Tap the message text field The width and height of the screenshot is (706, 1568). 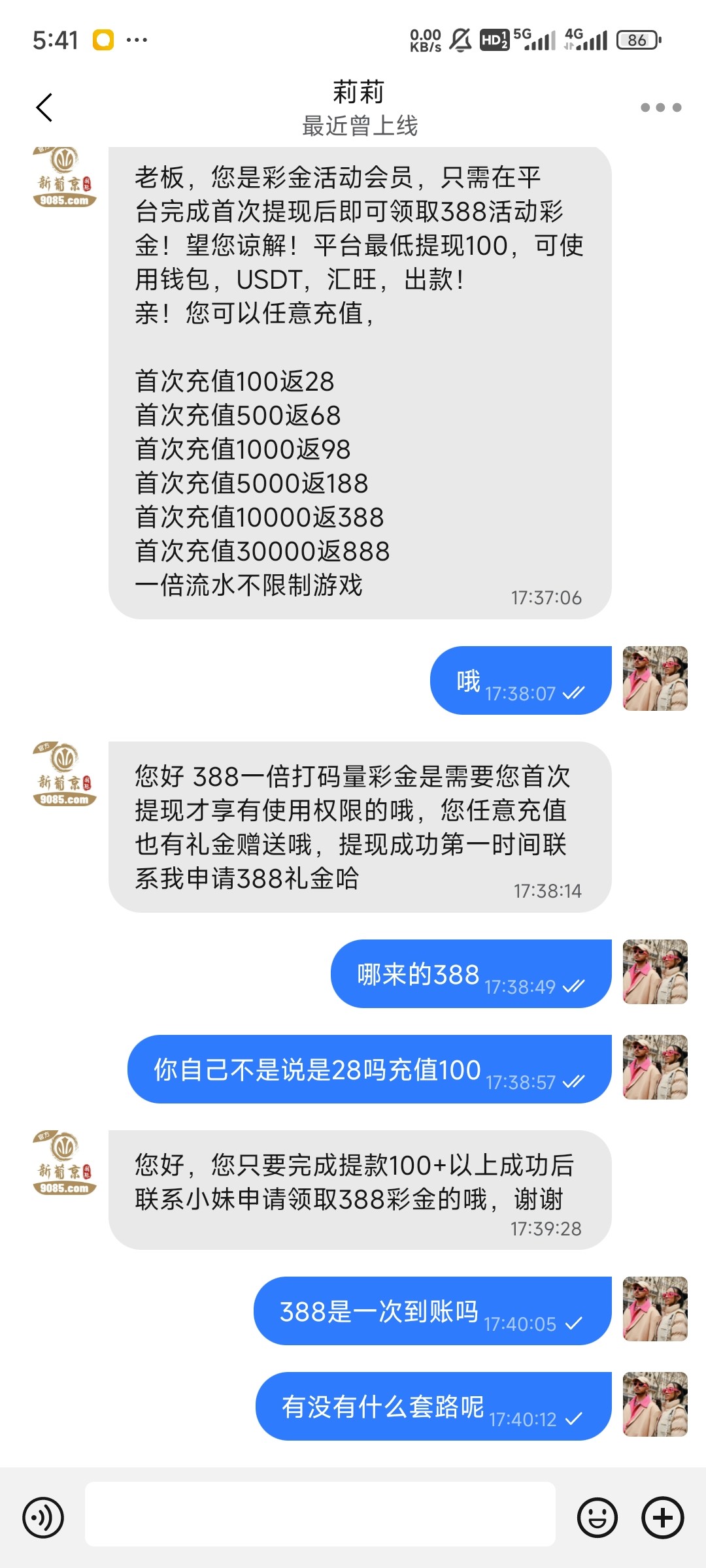pyautogui.click(x=320, y=1514)
